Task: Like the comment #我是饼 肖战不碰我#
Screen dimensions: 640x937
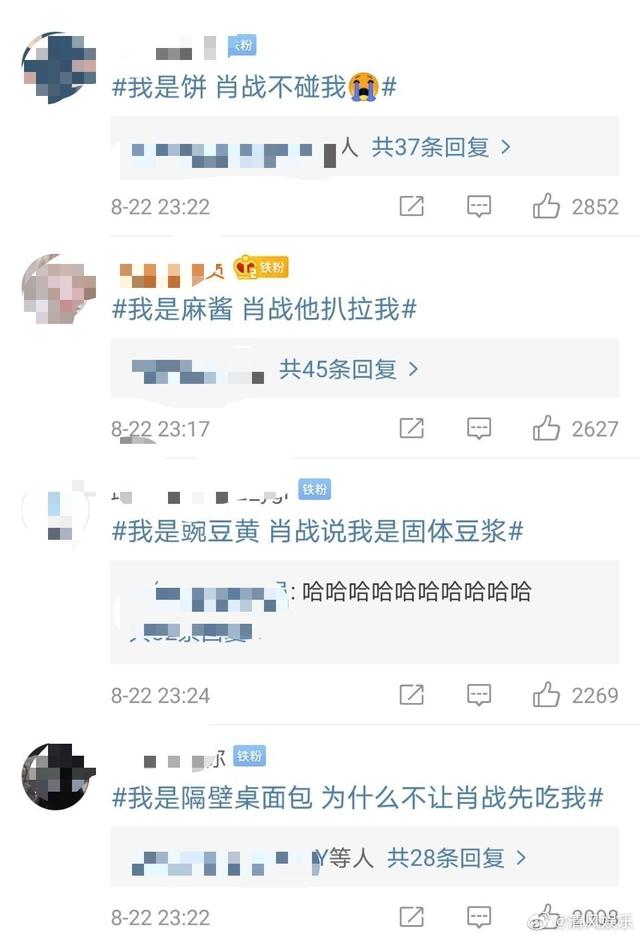Action: (x=546, y=207)
